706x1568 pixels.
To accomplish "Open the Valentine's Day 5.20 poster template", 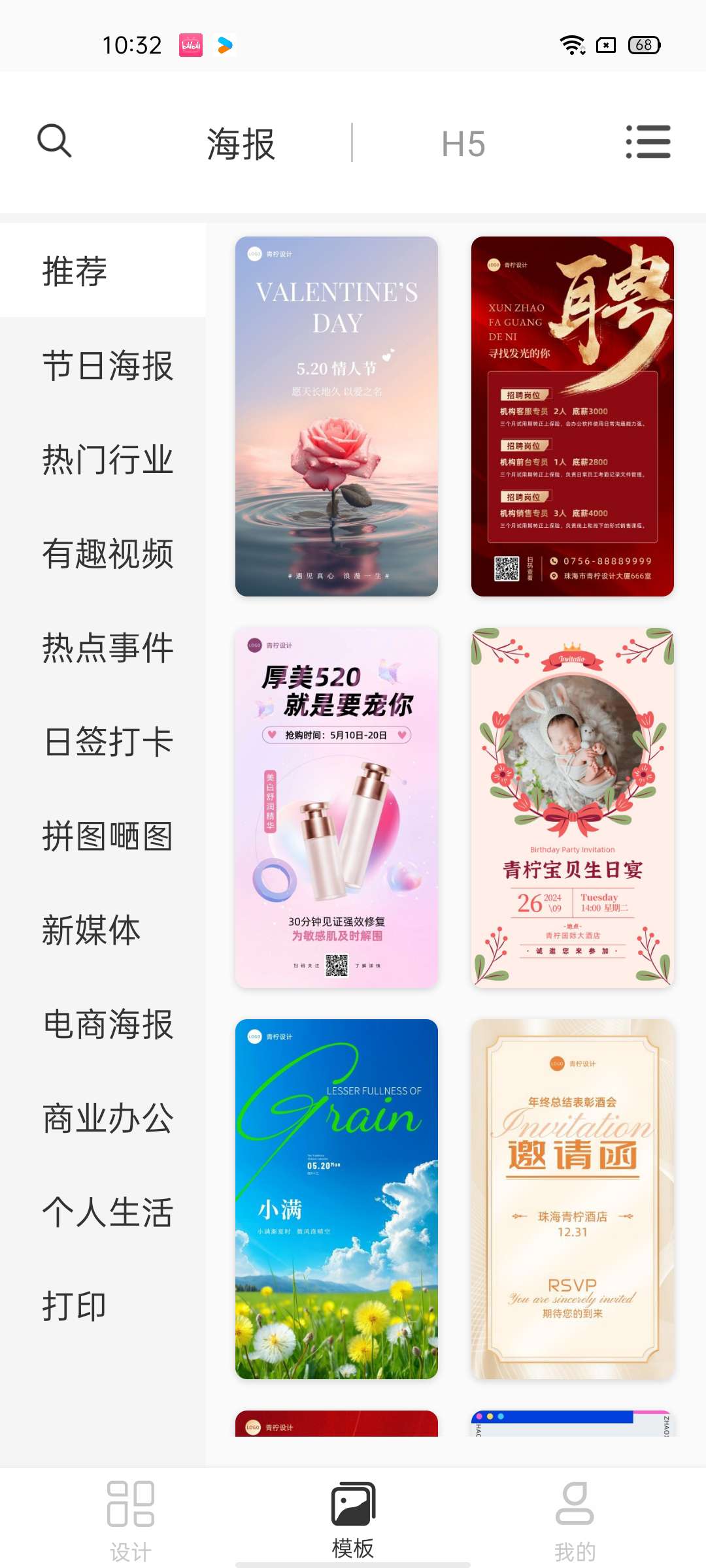I will (337, 416).
